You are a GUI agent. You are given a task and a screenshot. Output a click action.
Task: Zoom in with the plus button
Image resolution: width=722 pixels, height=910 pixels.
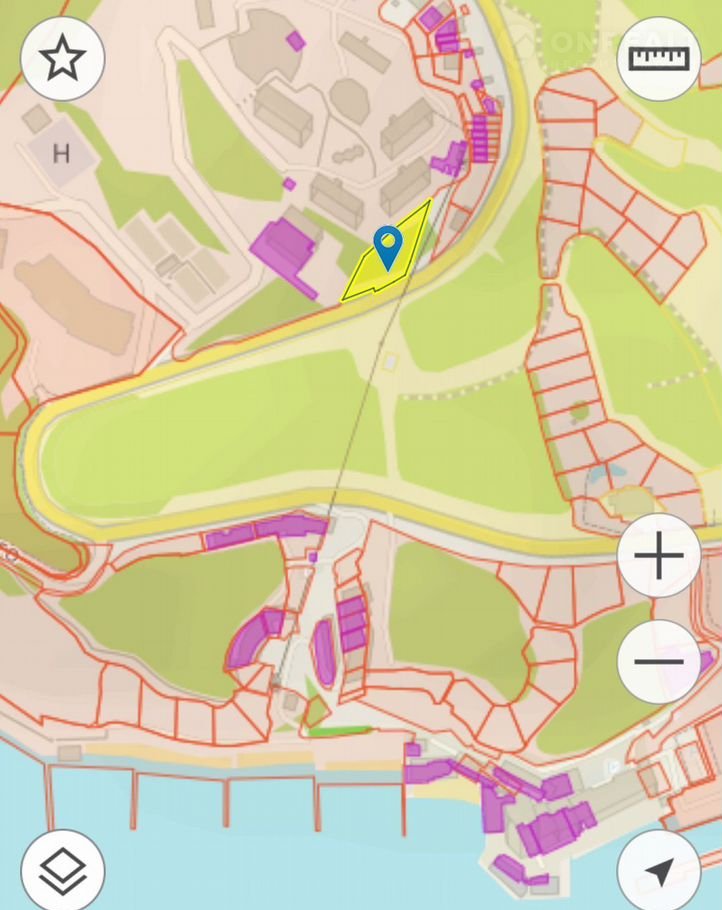coord(659,556)
